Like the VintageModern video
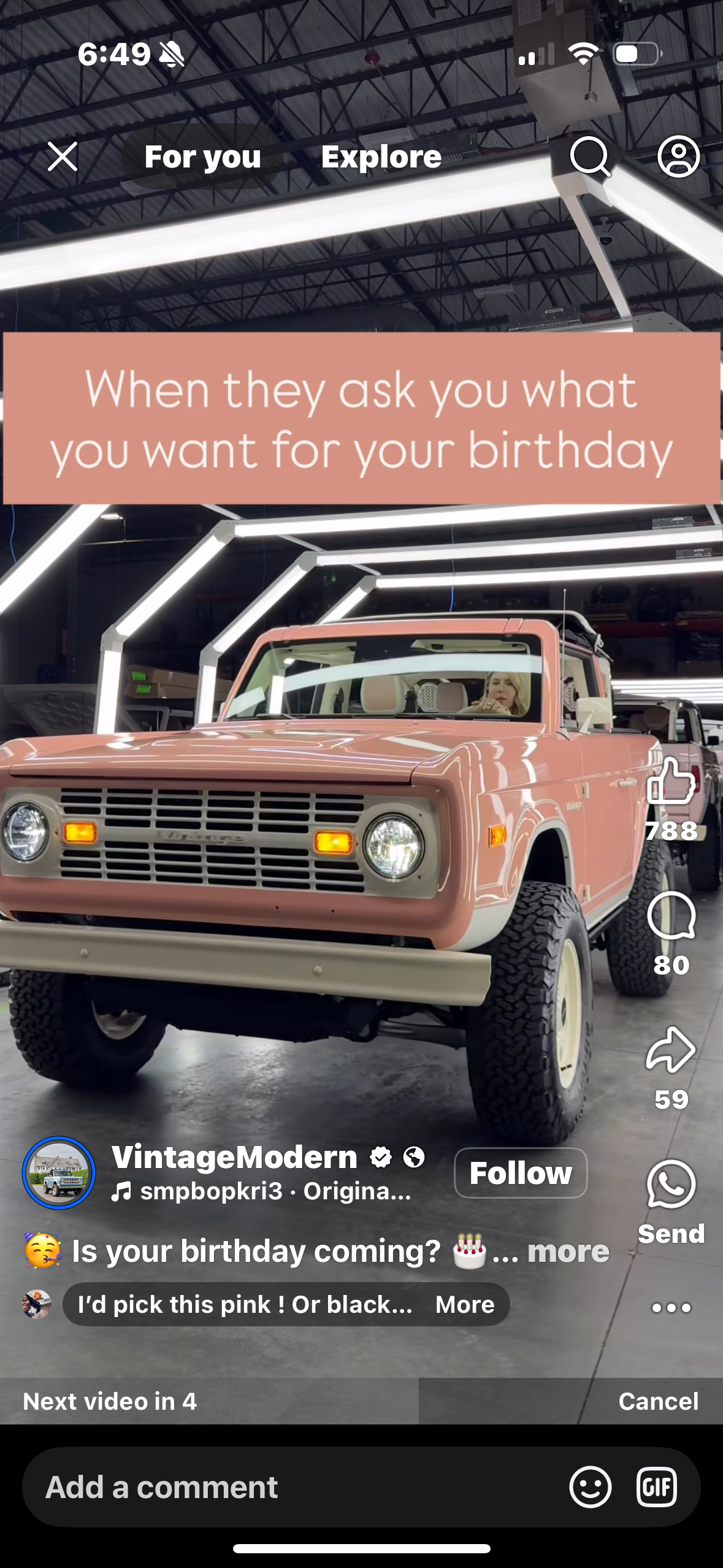 click(x=671, y=780)
